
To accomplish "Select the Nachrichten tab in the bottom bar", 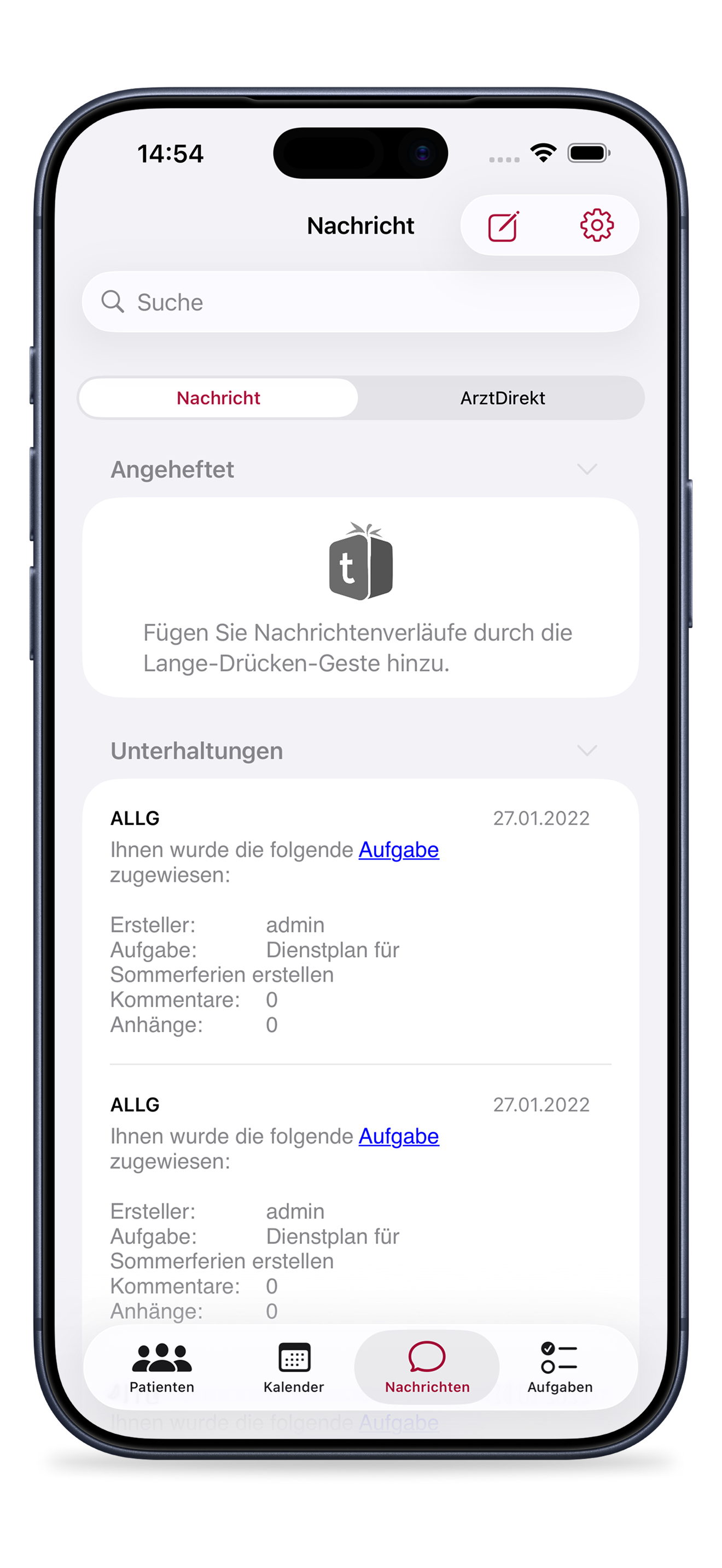I will click(x=427, y=1368).
